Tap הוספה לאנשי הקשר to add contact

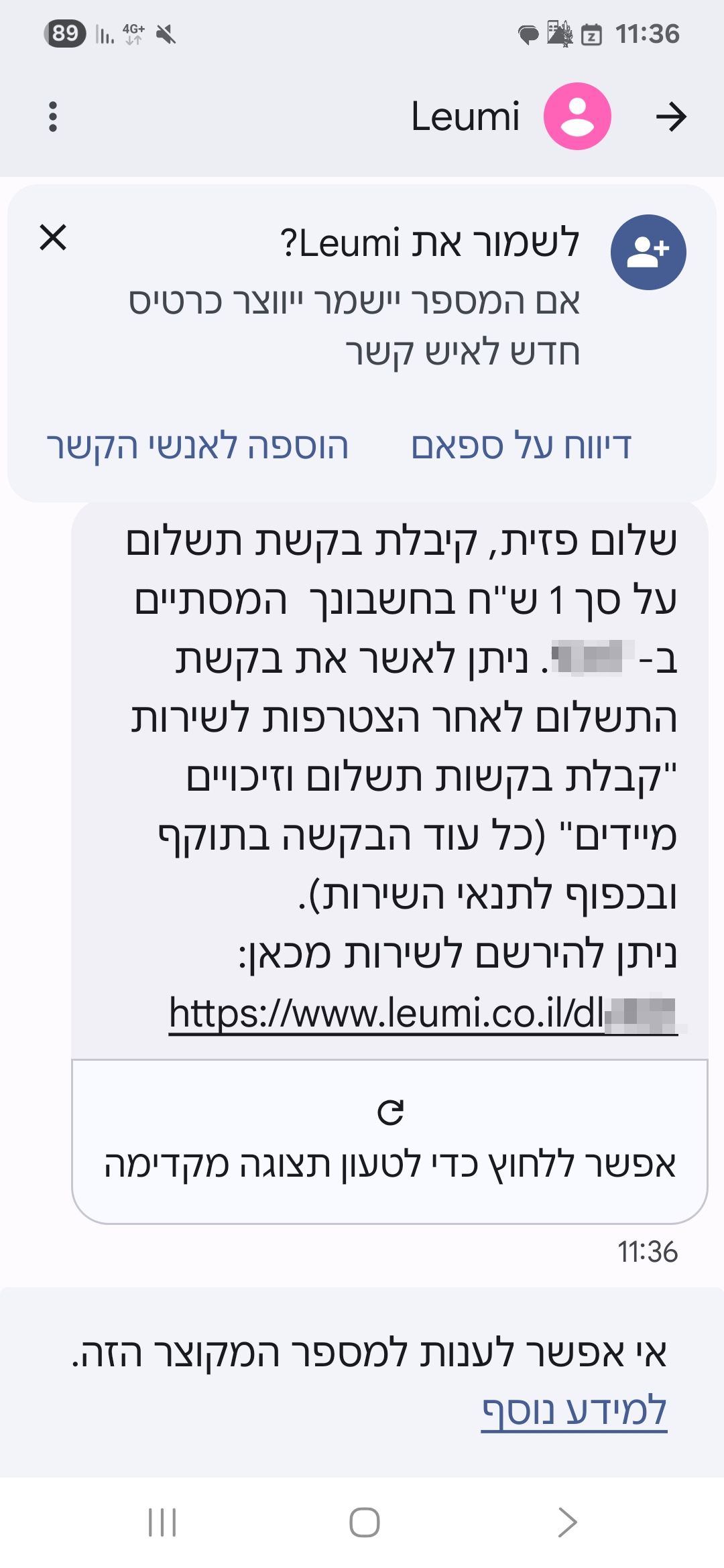click(198, 446)
